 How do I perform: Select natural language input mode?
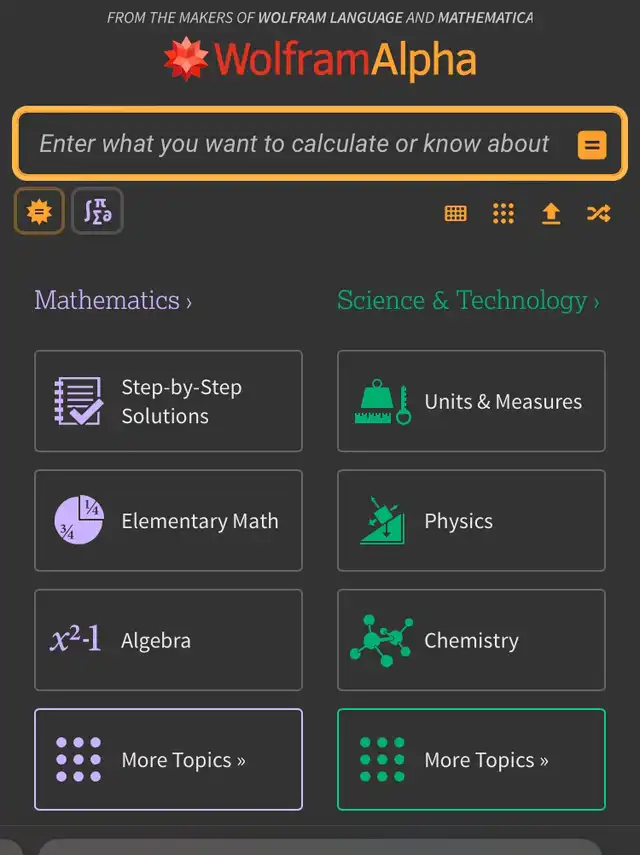(x=39, y=212)
